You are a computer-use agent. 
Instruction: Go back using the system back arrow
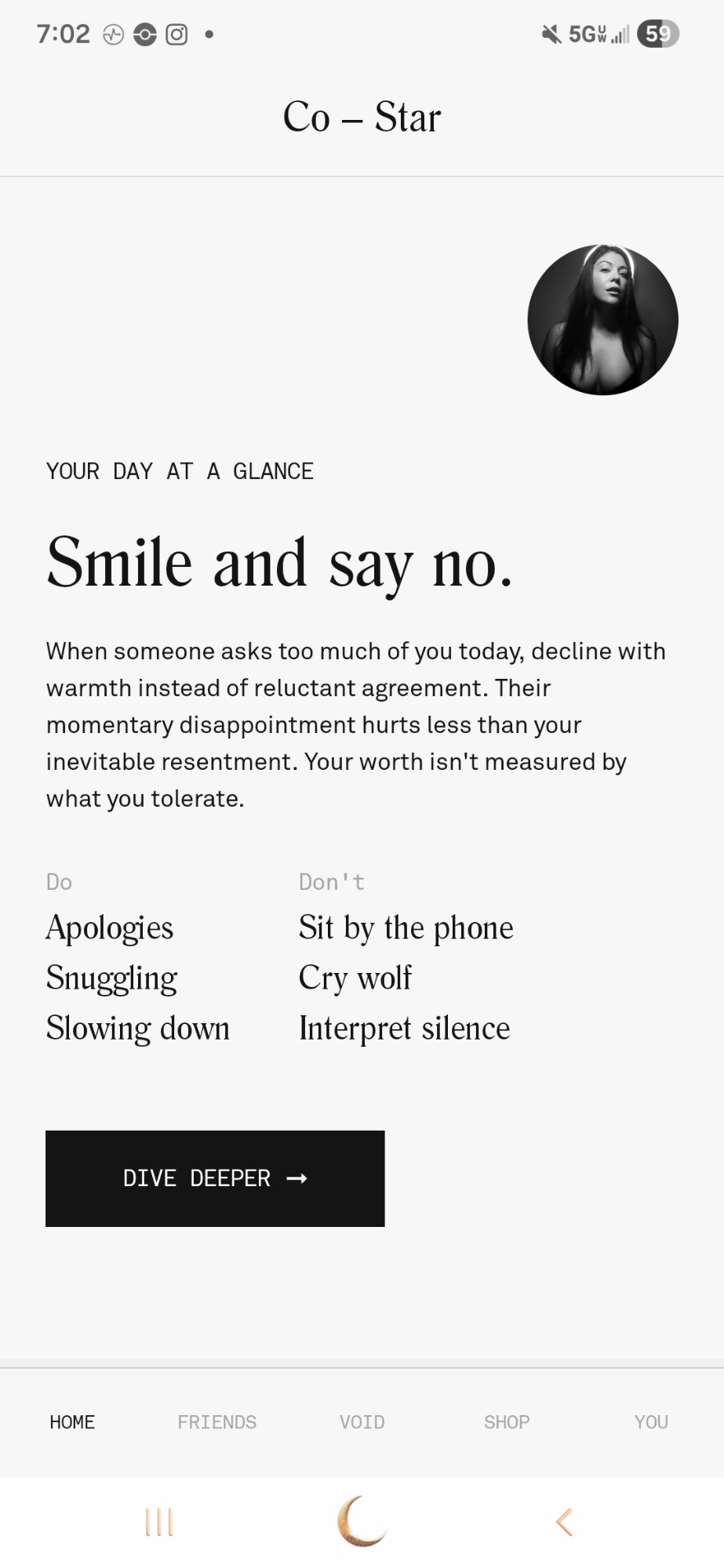point(564,1522)
